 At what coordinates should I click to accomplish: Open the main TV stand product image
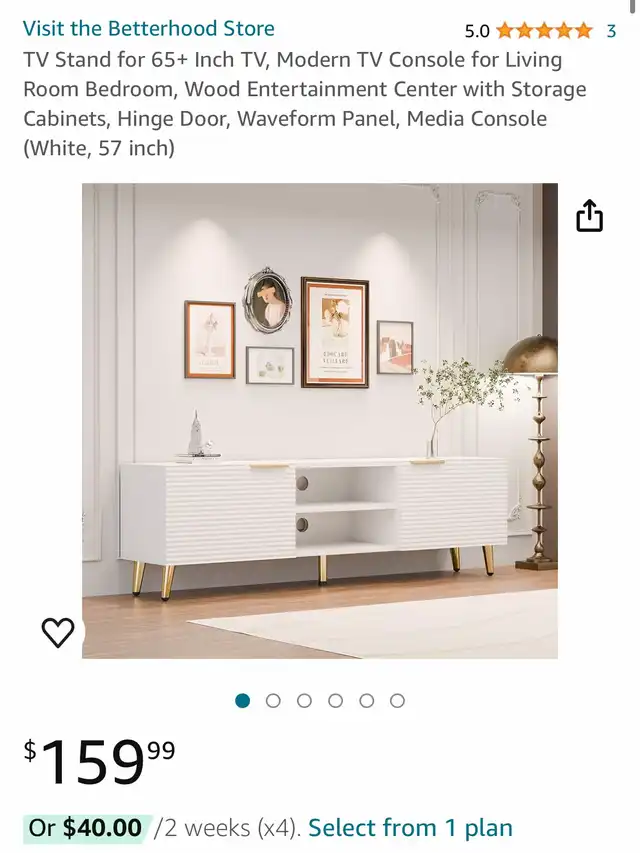click(x=320, y=421)
